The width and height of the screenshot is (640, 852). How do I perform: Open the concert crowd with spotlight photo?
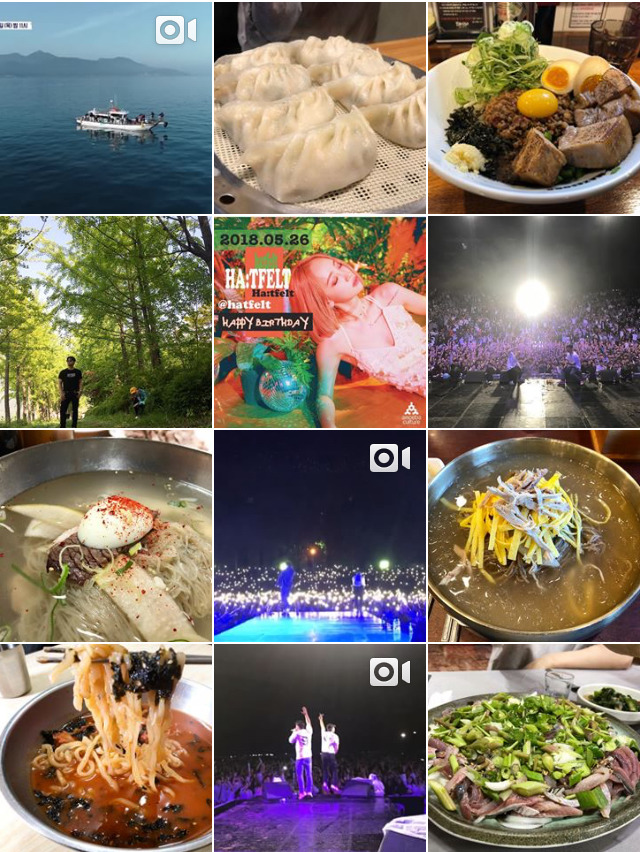pyautogui.click(x=534, y=322)
